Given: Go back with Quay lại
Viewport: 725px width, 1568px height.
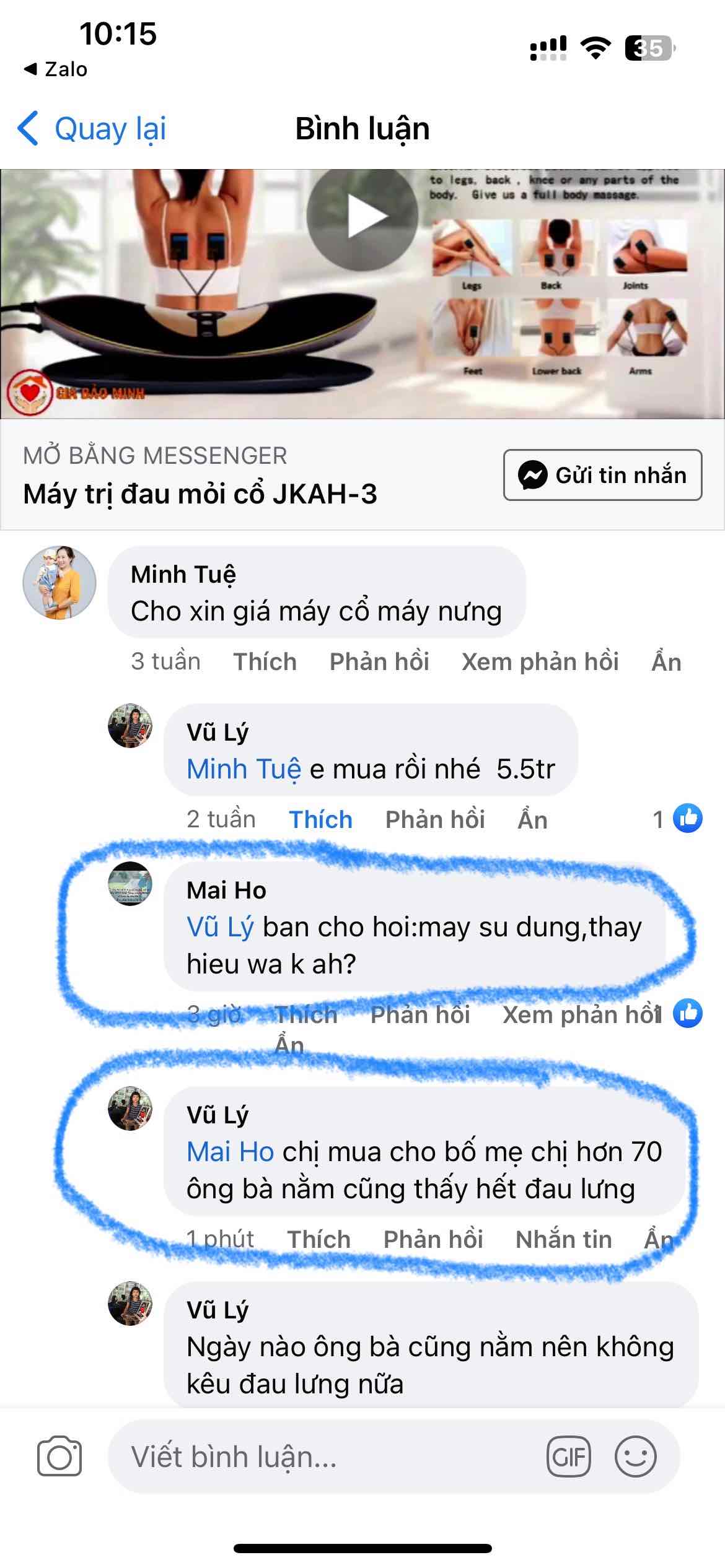Looking at the screenshot, I should 93,129.
